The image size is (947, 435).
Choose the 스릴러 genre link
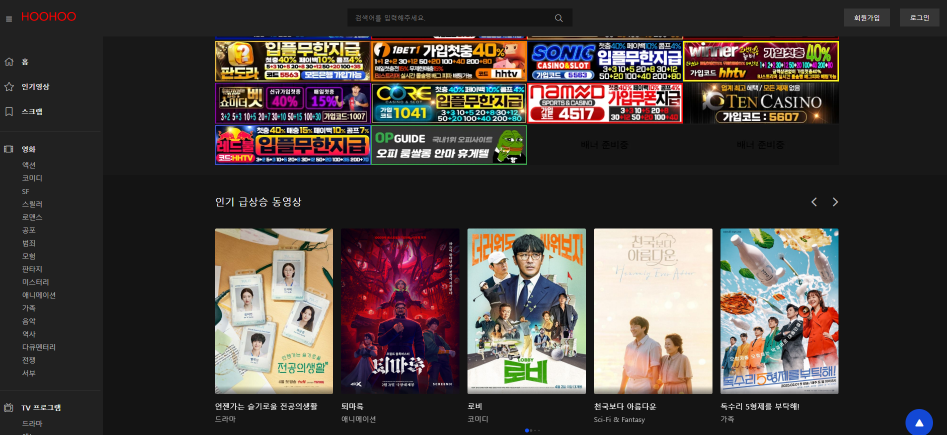tap(32, 203)
